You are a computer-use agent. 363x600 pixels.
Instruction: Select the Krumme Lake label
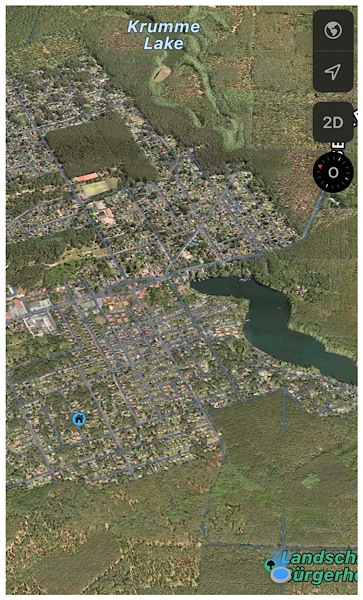(x=163, y=35)
